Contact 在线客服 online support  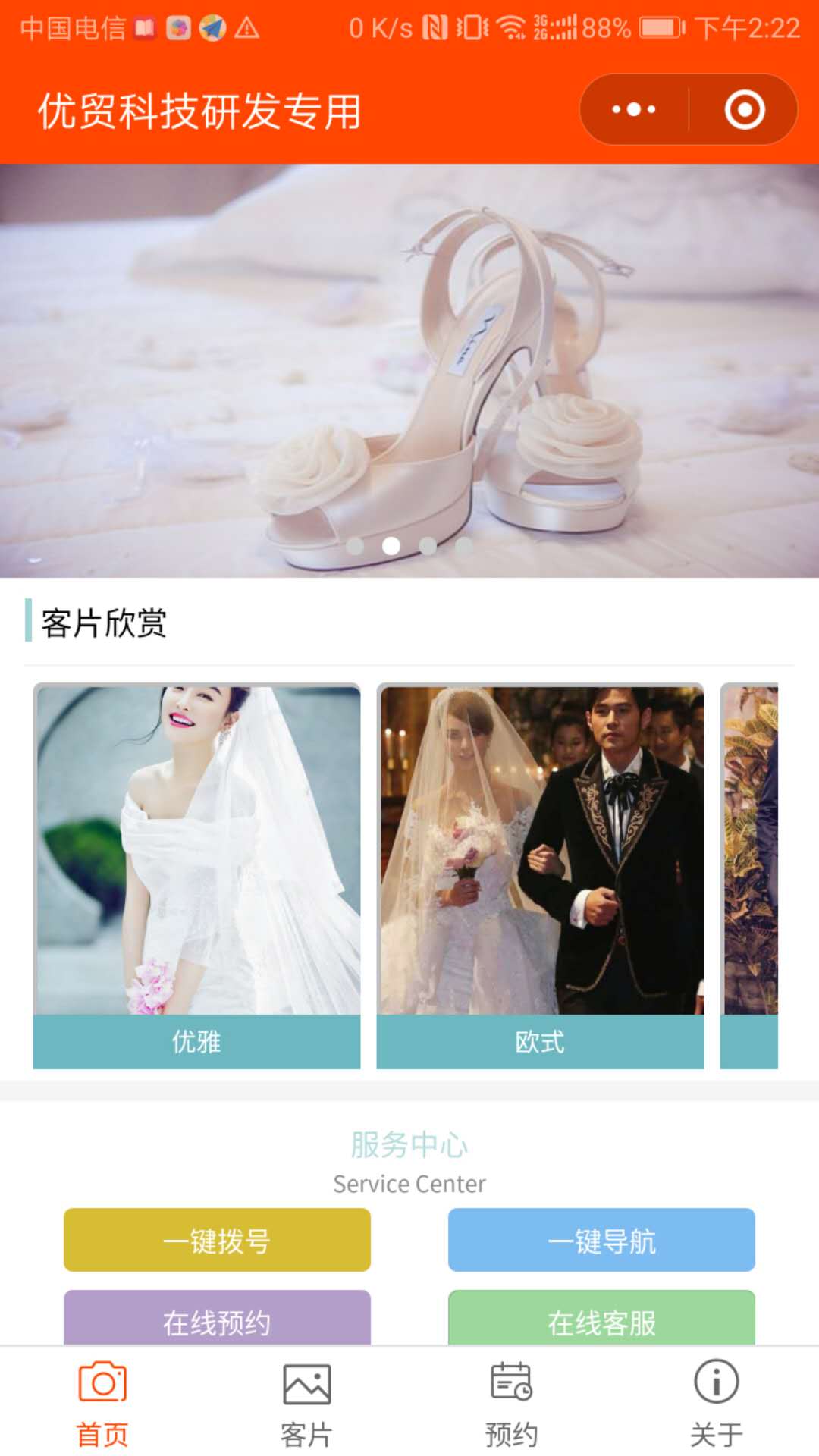click(x=601, y=1319)
